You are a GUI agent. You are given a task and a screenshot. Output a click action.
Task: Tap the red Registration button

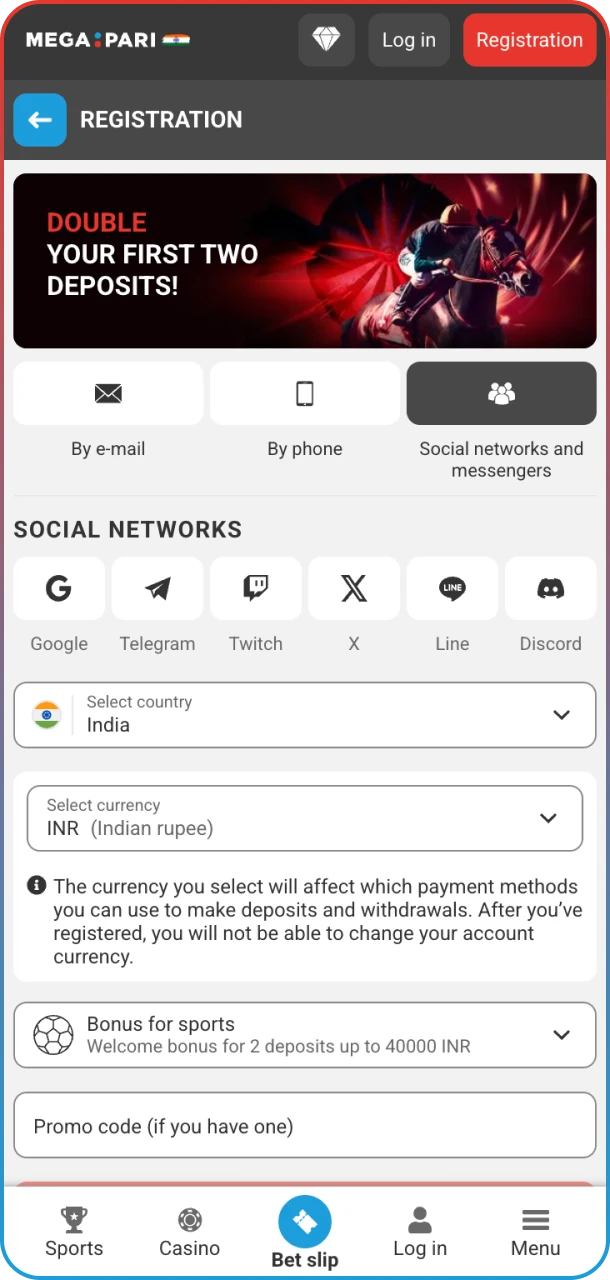[x=529, y=40]
